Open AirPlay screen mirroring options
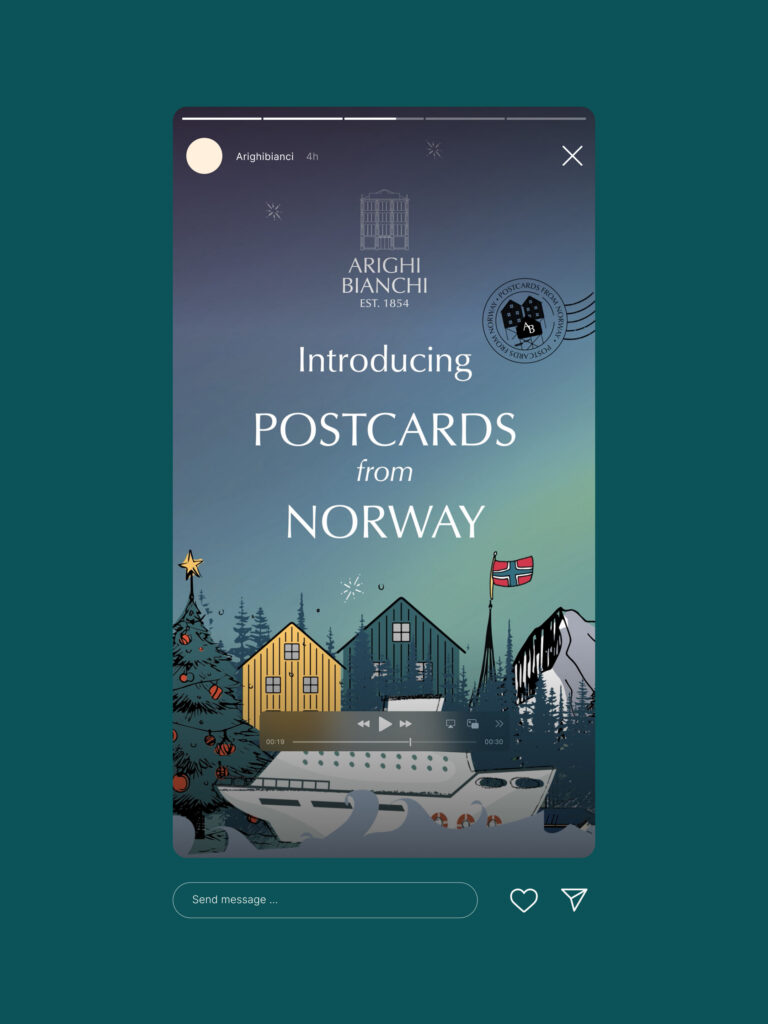Screen dimensions: 768x1024 (x=450, y=724)
